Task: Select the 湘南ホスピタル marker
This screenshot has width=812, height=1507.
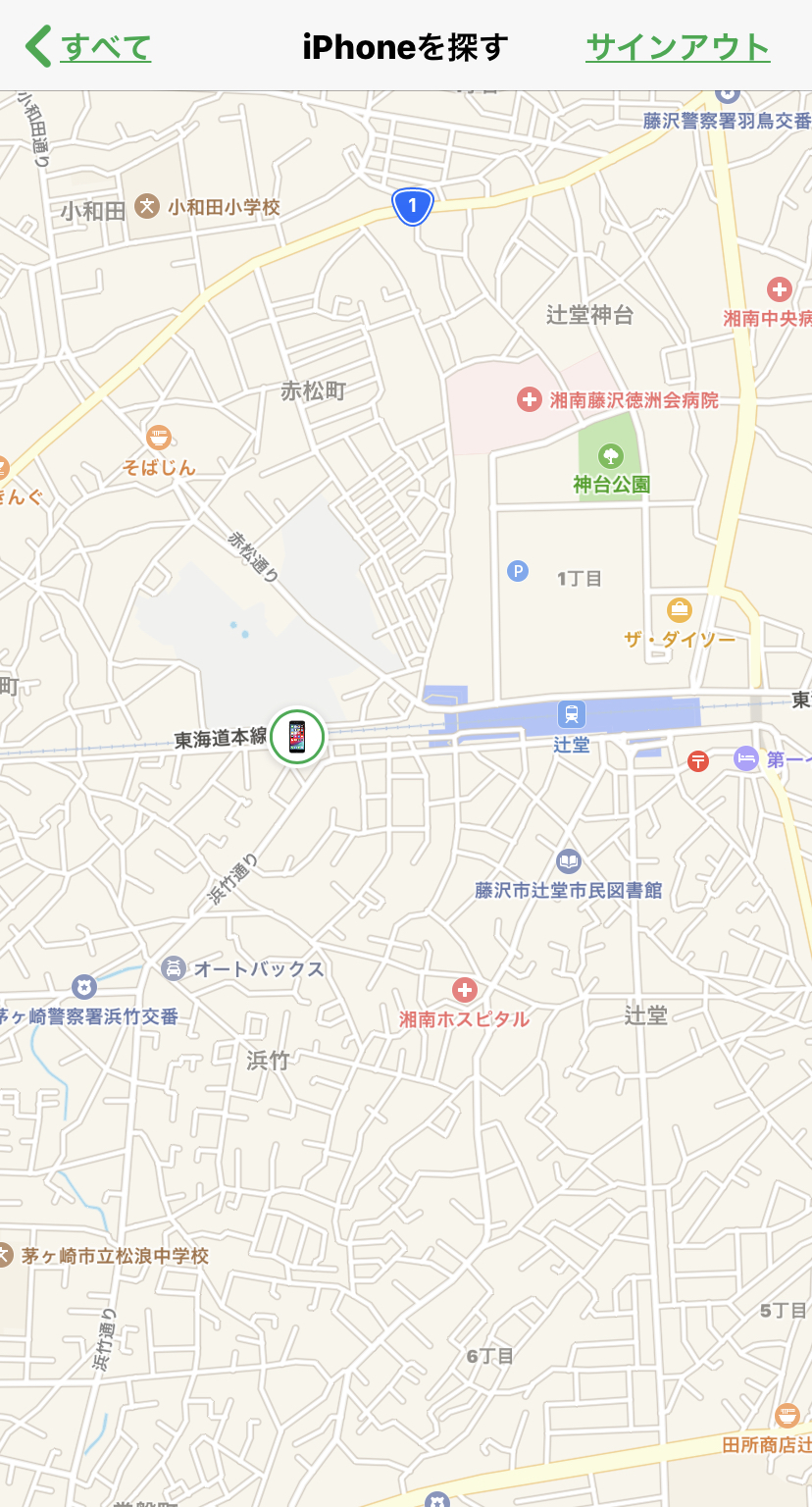Action: pyautogui.click(x=465, y=990)
